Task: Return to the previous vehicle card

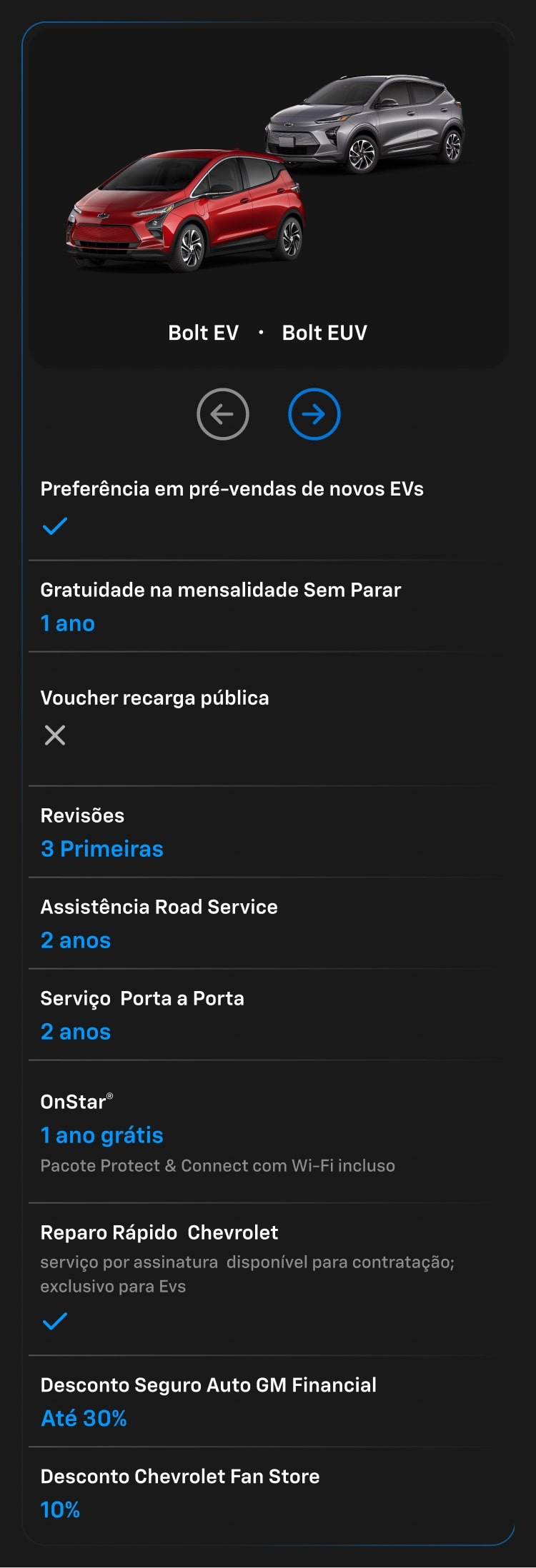Action: pos(223,414)
